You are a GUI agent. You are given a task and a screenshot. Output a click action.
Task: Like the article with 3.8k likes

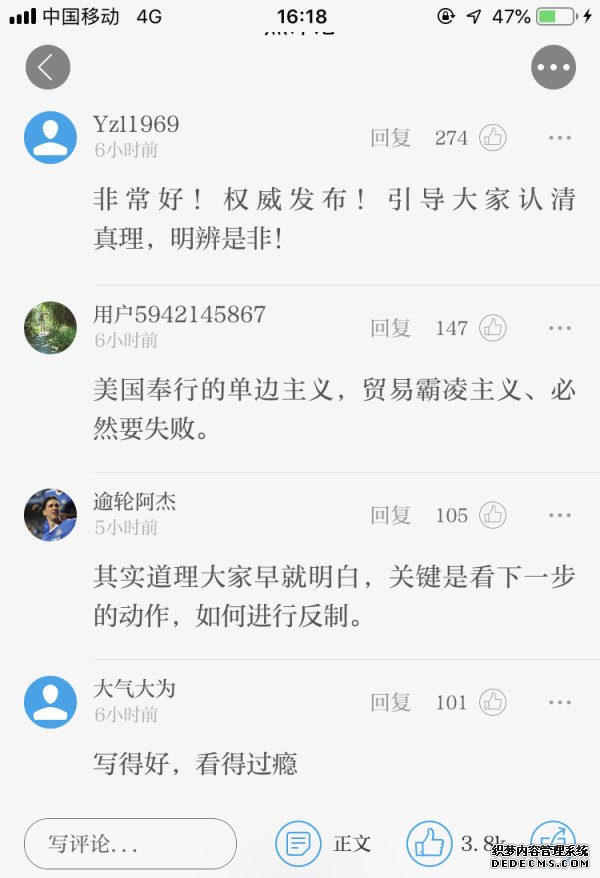[x=430, y=844]
